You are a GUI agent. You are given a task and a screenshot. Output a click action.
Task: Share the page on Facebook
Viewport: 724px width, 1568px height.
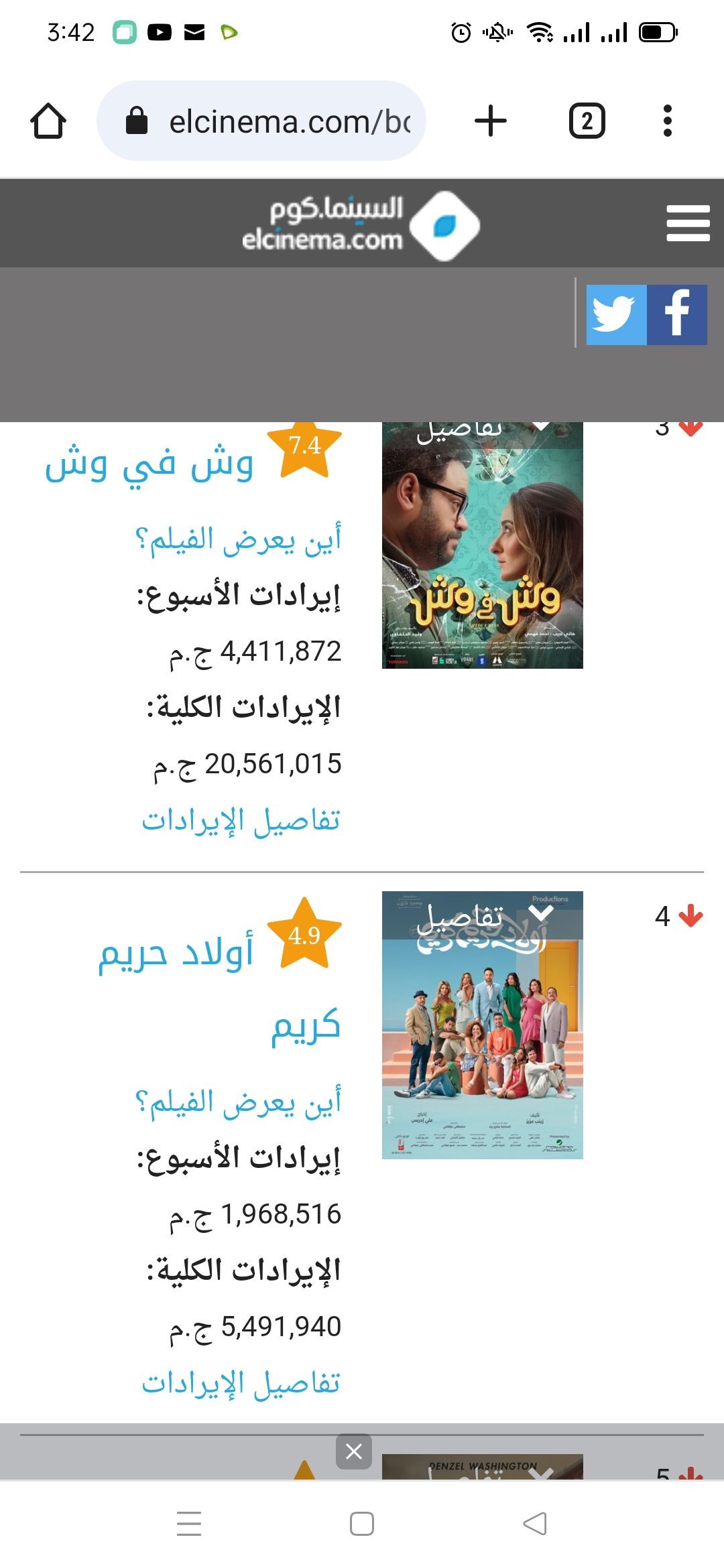coord(677,315)
